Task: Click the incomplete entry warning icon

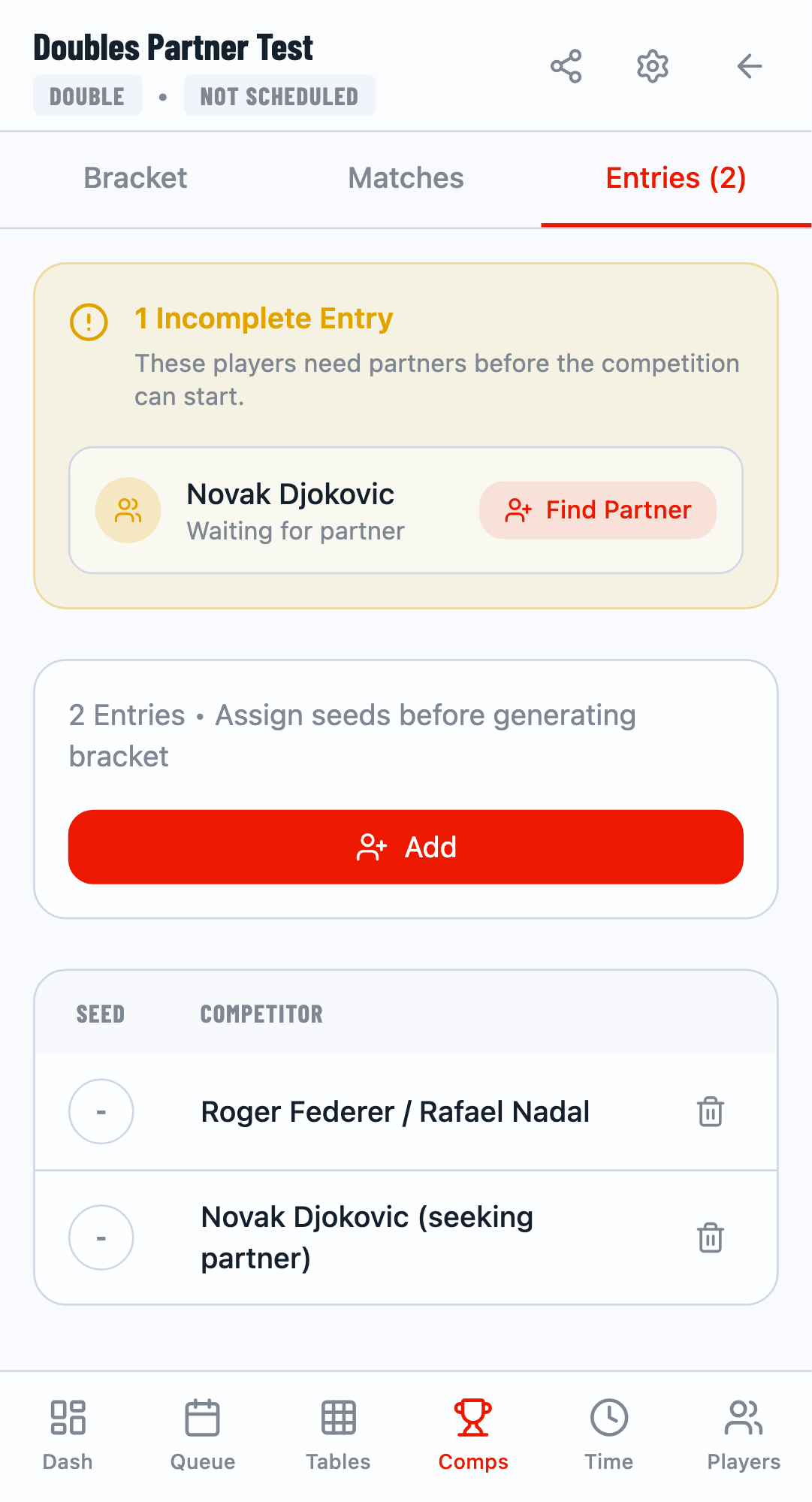Action: pos(88,320)
